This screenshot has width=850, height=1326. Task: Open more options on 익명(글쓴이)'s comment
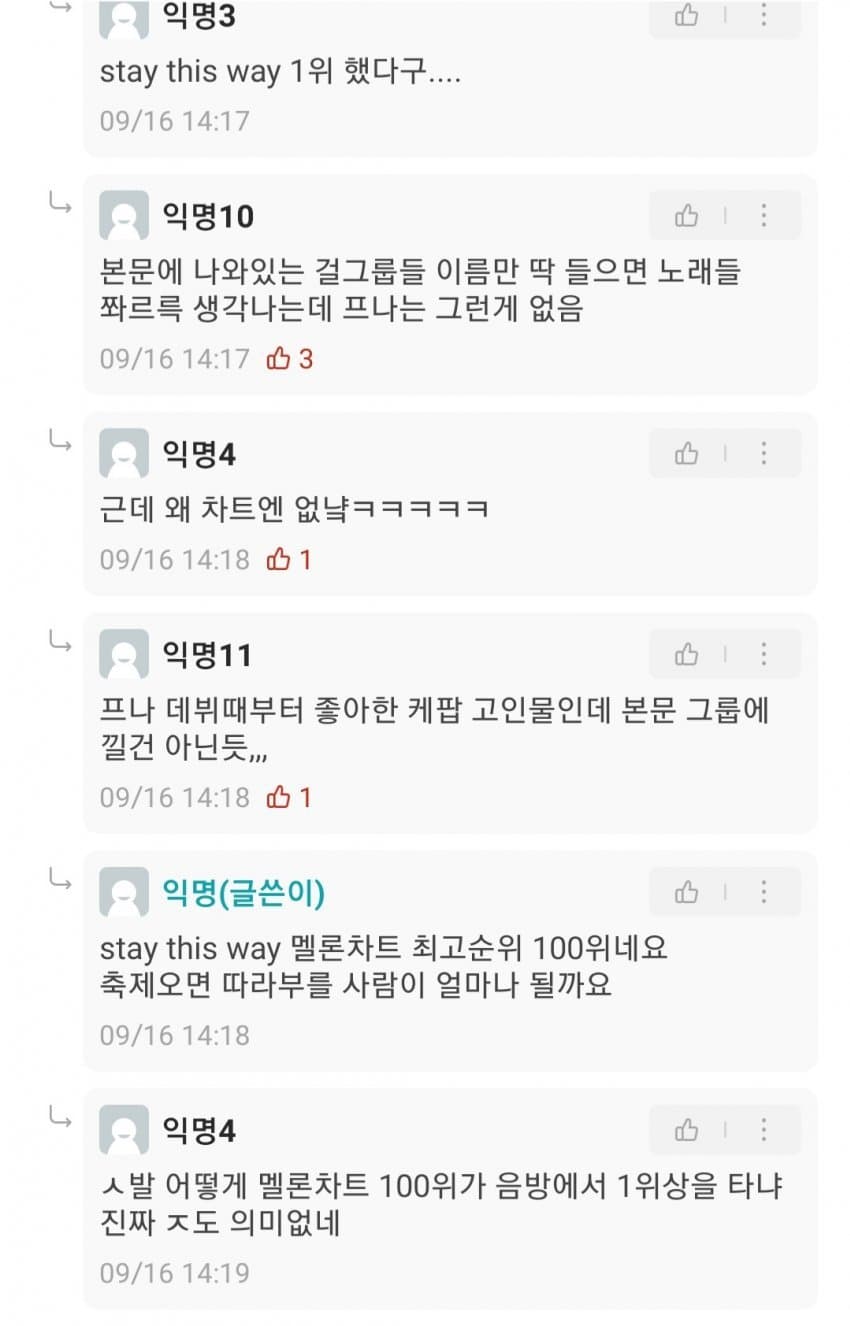(x=763, y=892)
